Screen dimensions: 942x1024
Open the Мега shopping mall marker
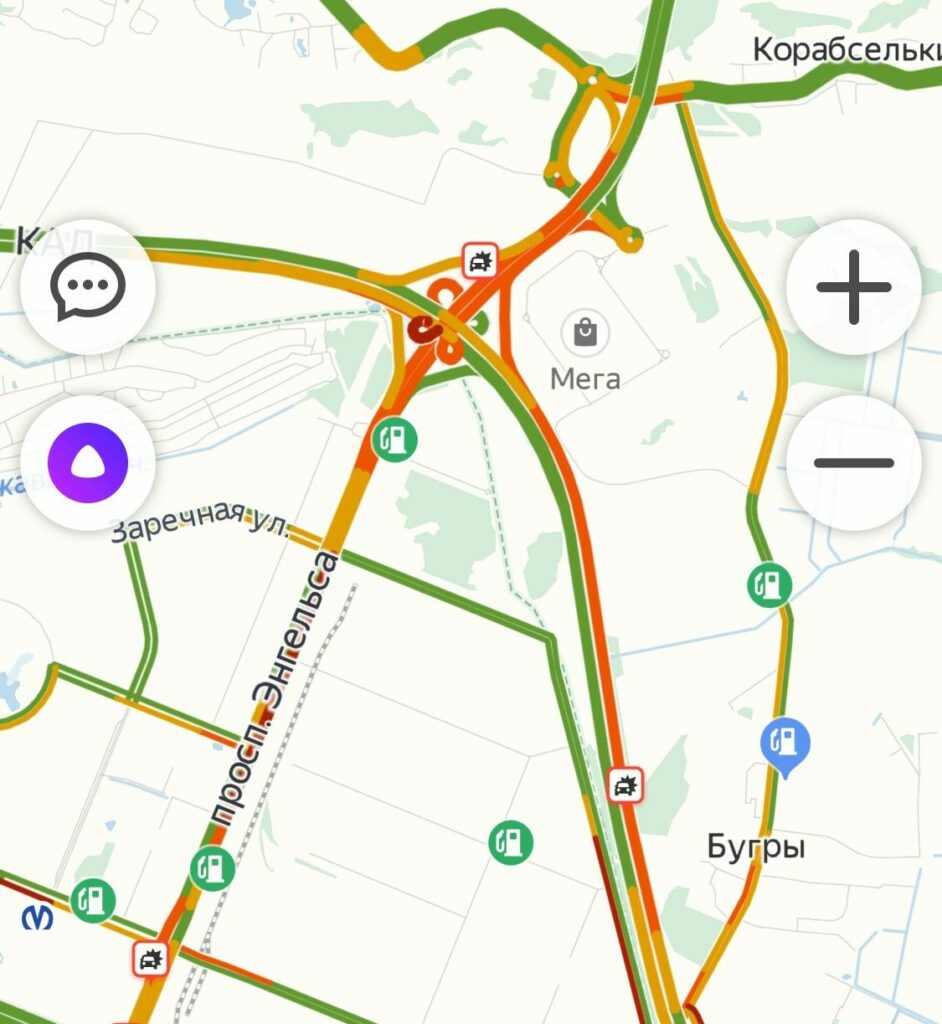coord(585,332)
